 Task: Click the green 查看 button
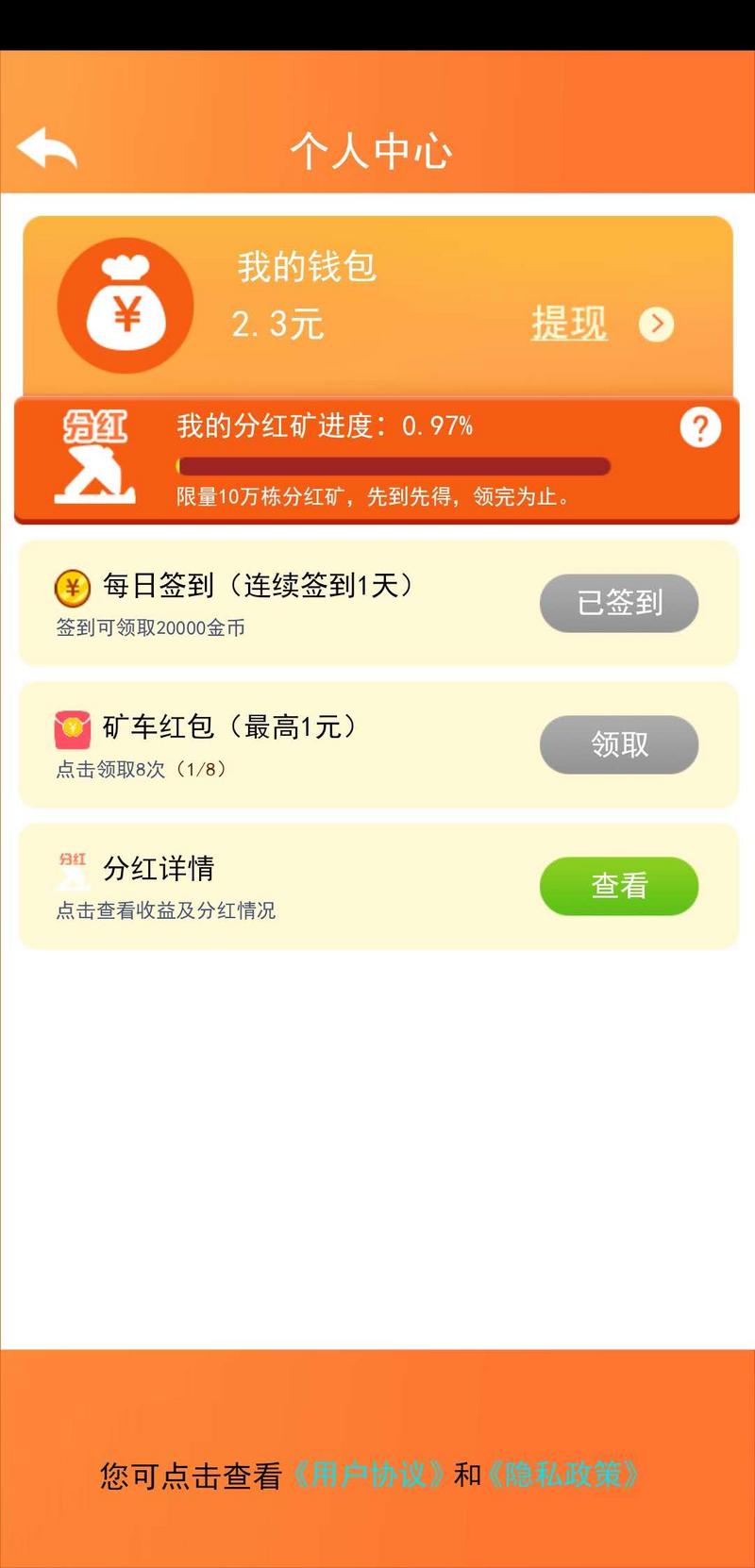click(x=619, y=886)
